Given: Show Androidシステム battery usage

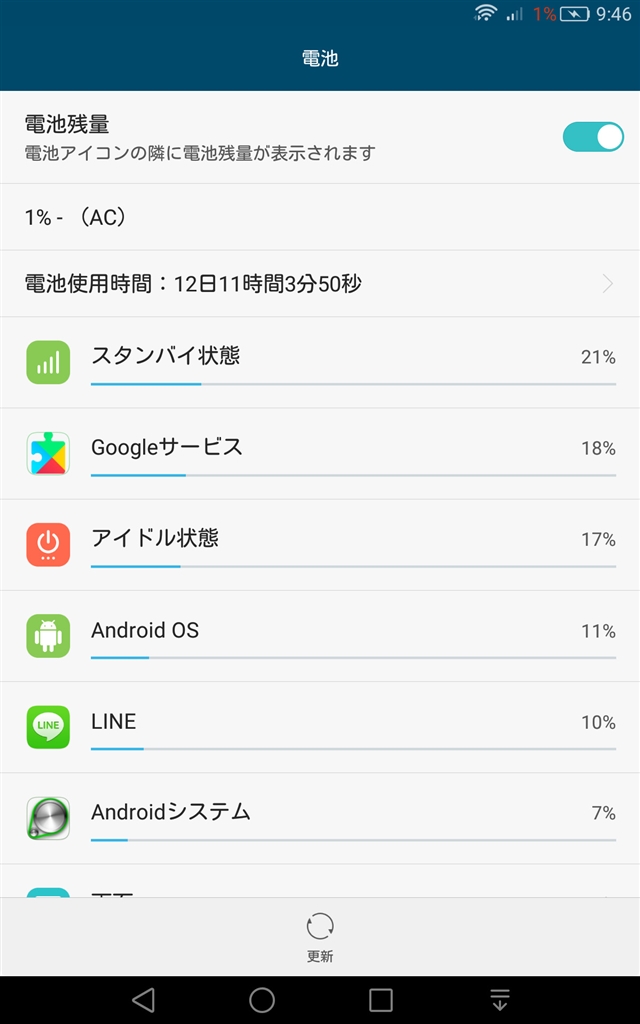Looking at the screenshot, I should click(320, 818).
